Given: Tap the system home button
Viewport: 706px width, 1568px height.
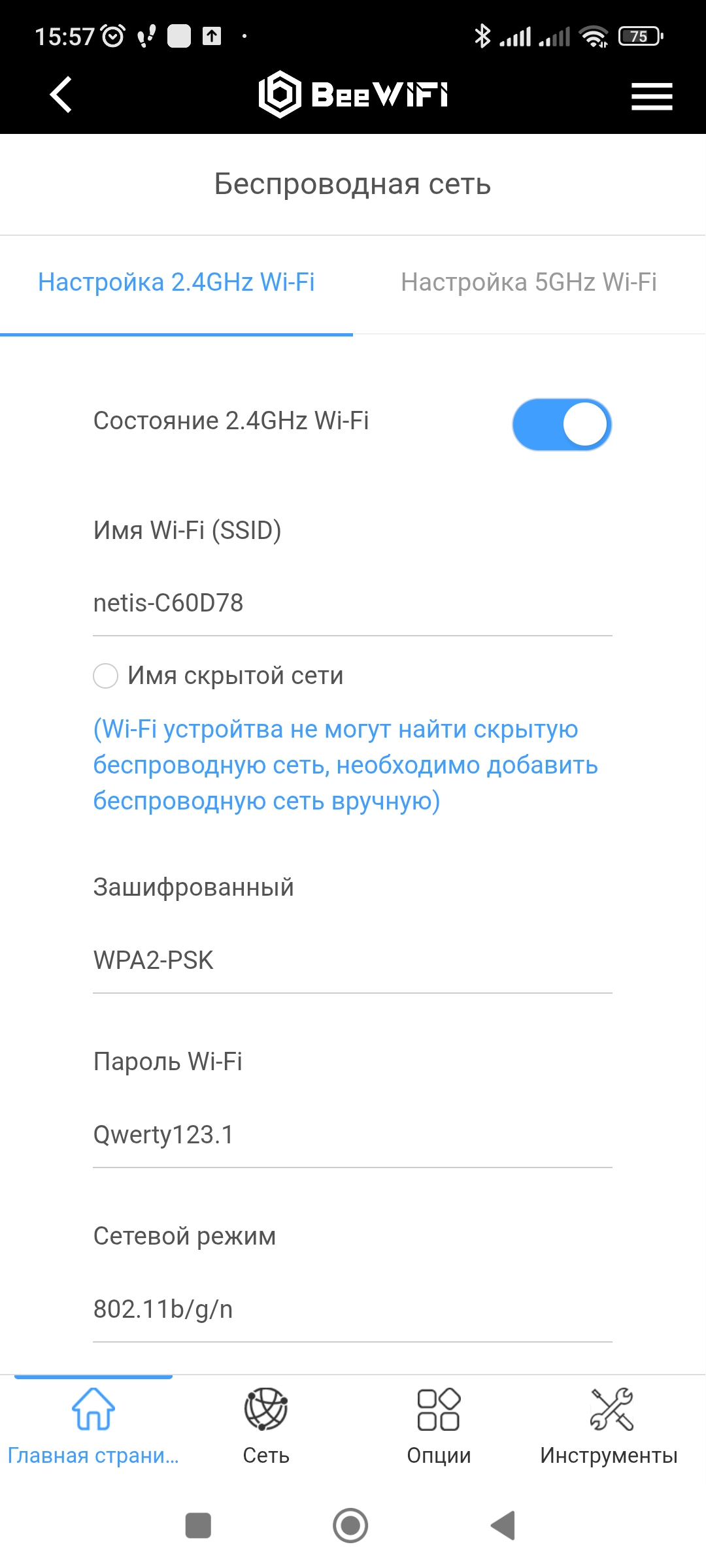Looking at the screenshot, I should click(350, 1526).
